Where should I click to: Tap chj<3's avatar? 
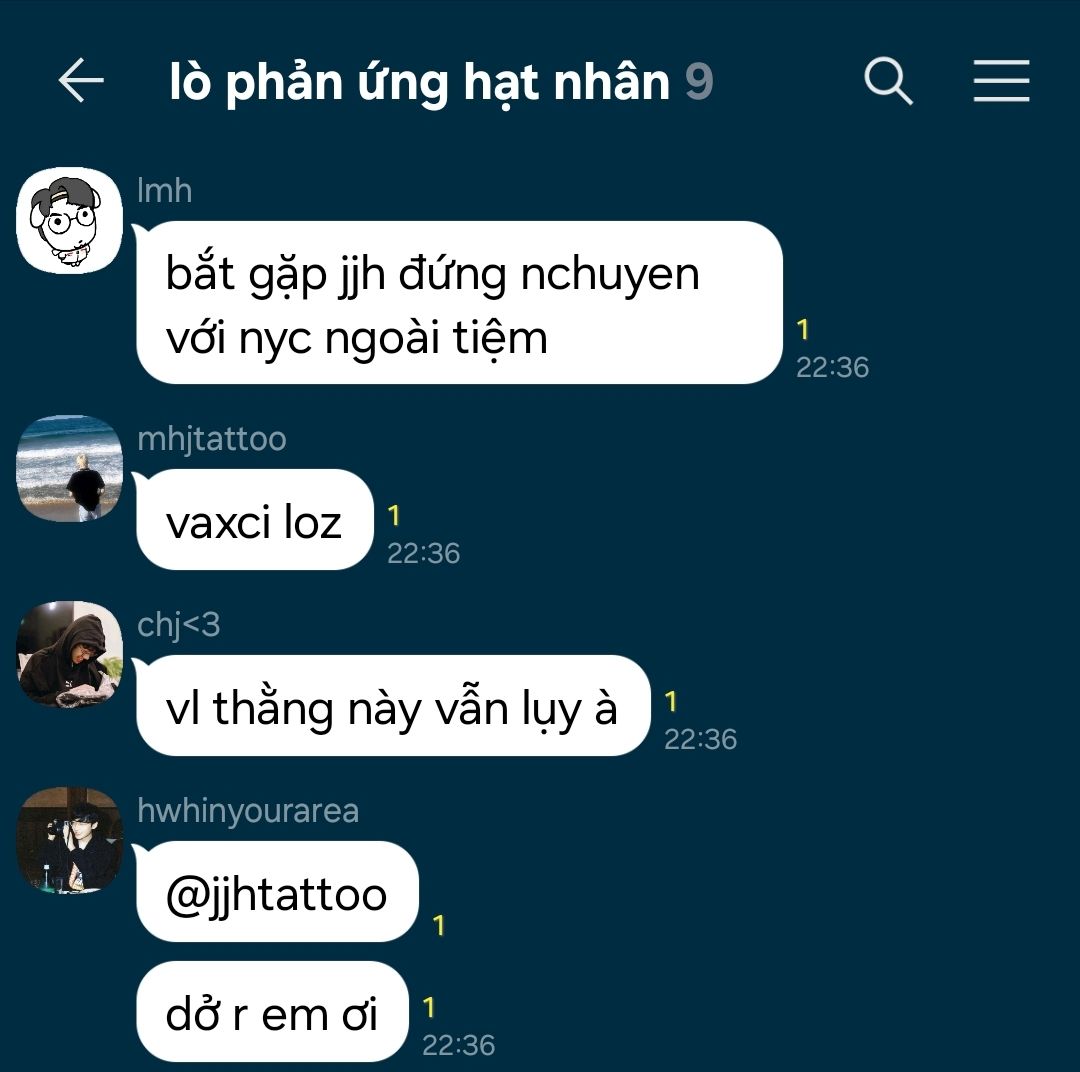pos(69,654)
